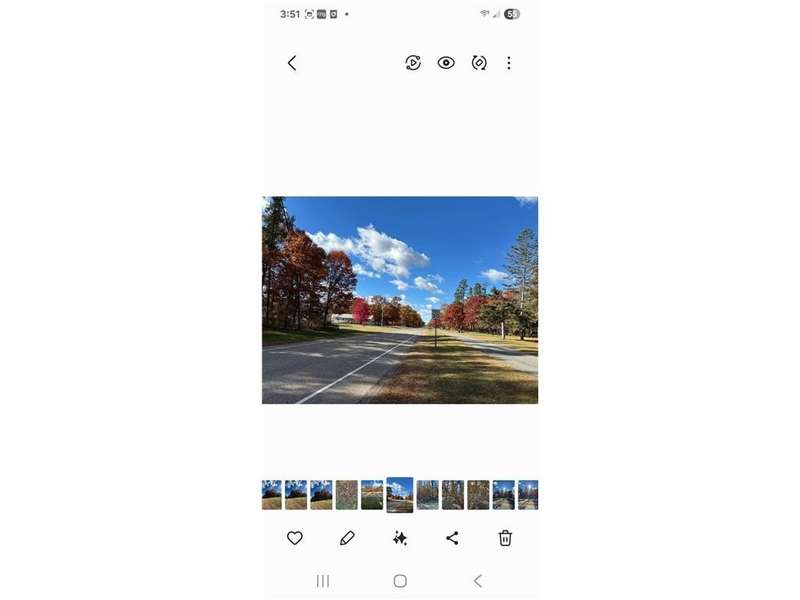Tap the main autumn road photo
The width and height of the screenshot is (800, 600).
click(400, 300)
